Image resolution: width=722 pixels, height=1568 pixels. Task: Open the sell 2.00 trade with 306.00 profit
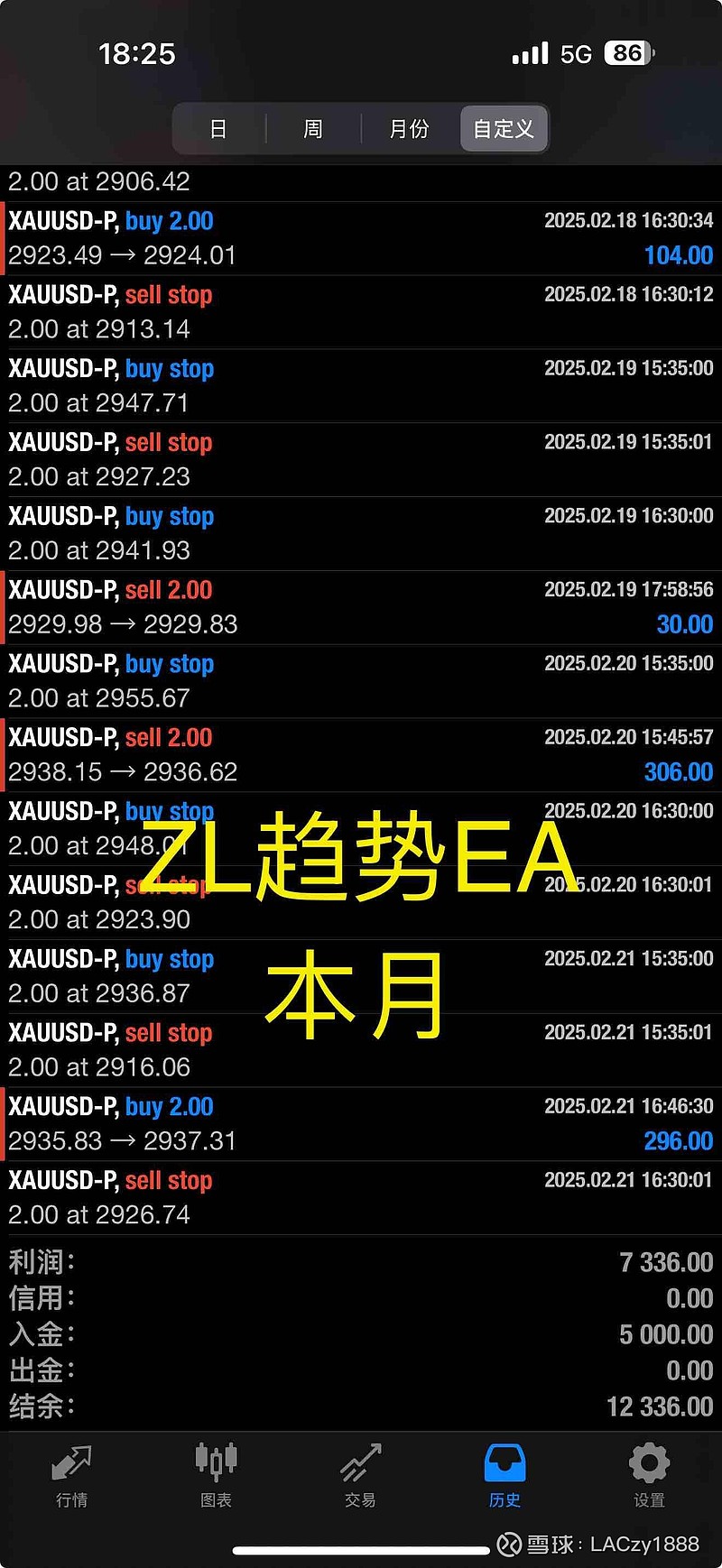coord(361,755)
